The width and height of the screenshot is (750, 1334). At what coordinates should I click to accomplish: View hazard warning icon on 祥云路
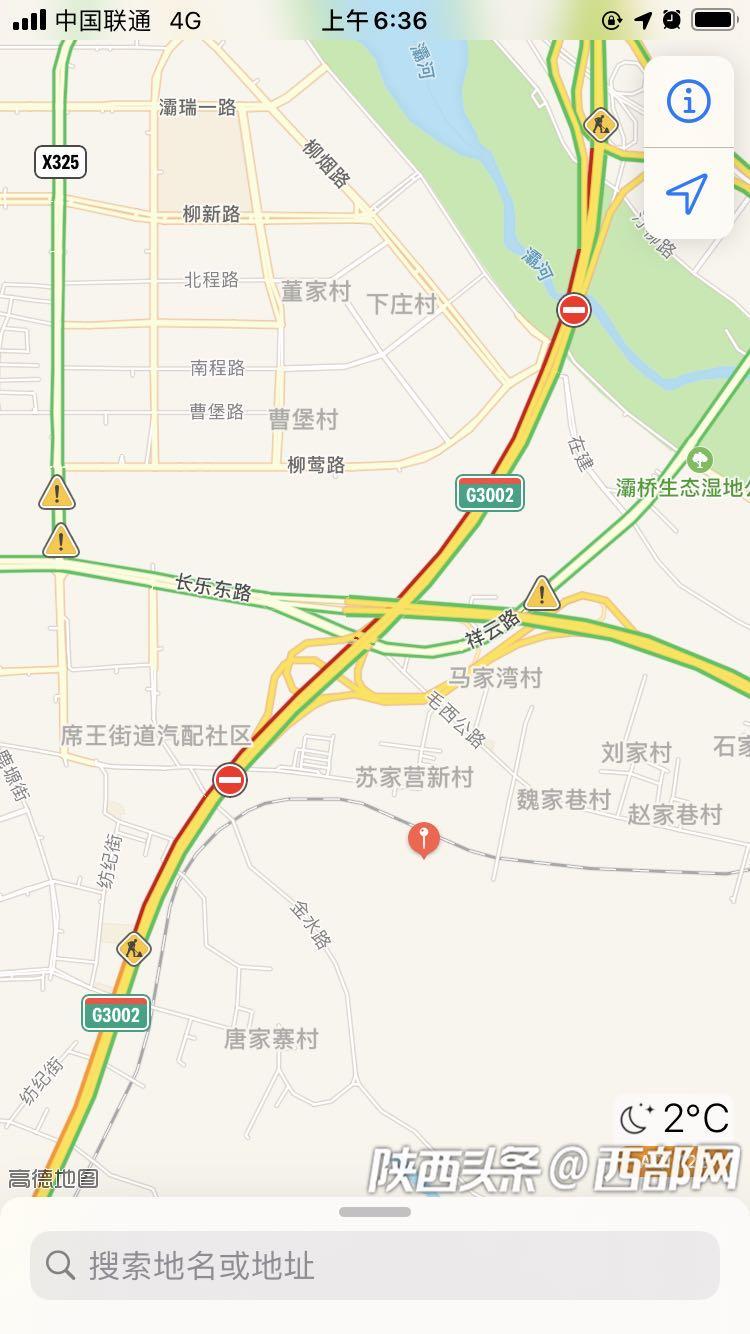[542, 593]
